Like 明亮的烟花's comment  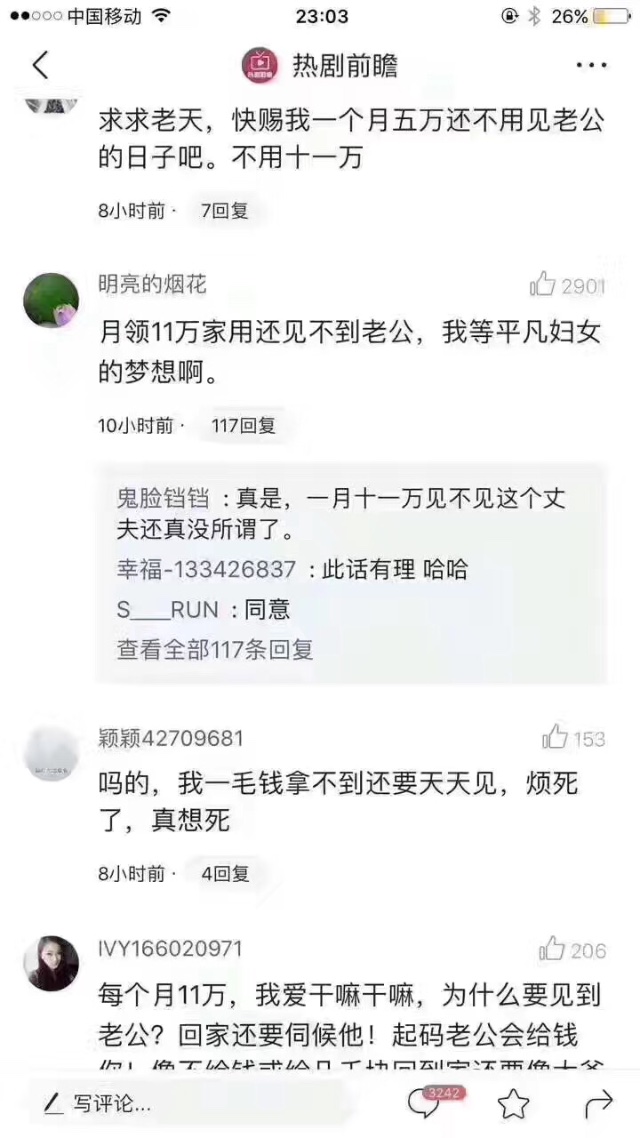point(543,285)
